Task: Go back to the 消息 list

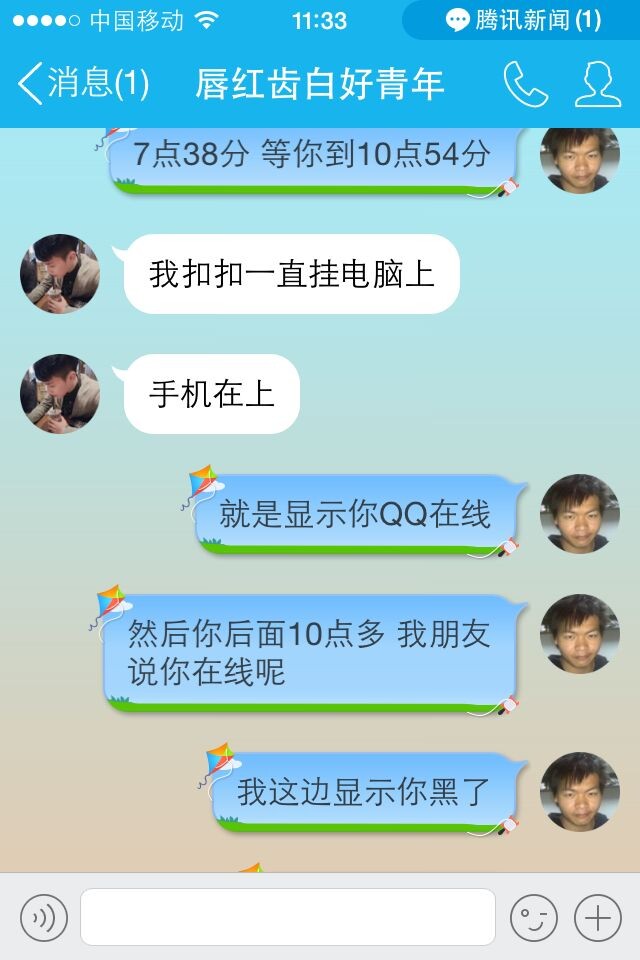Action: point(82,84)
